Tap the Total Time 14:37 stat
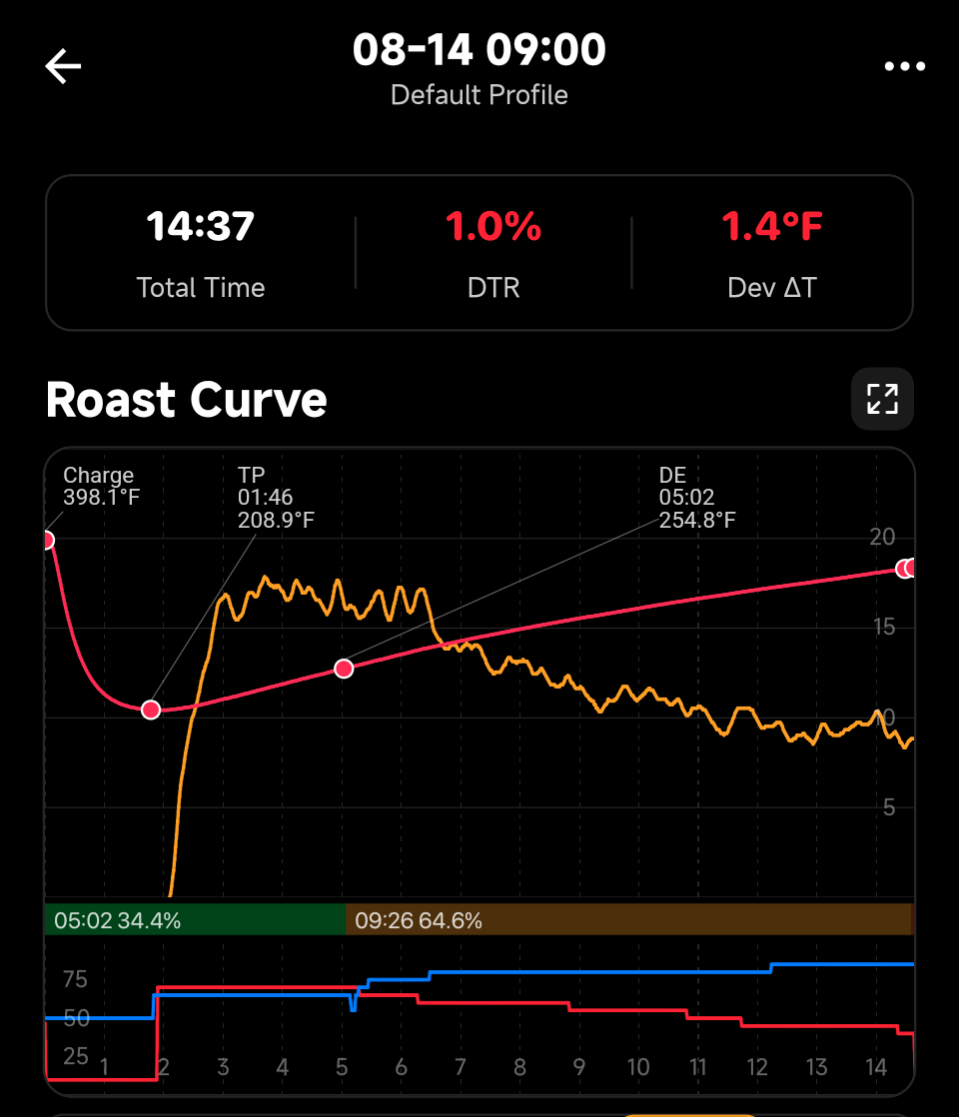The height and width of the screenshot is (1117, 959). coord(199,226)
